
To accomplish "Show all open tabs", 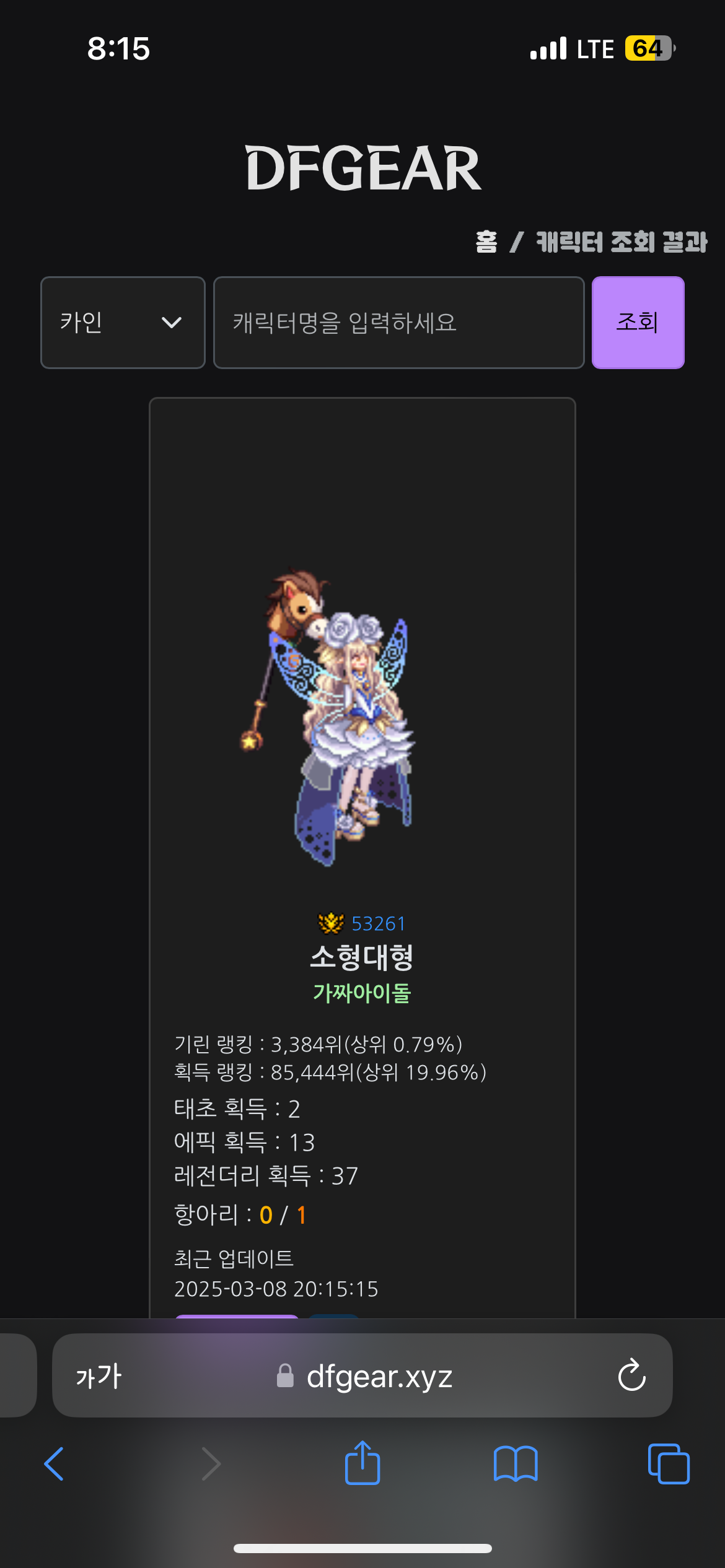I will (x=668, y=1464).
